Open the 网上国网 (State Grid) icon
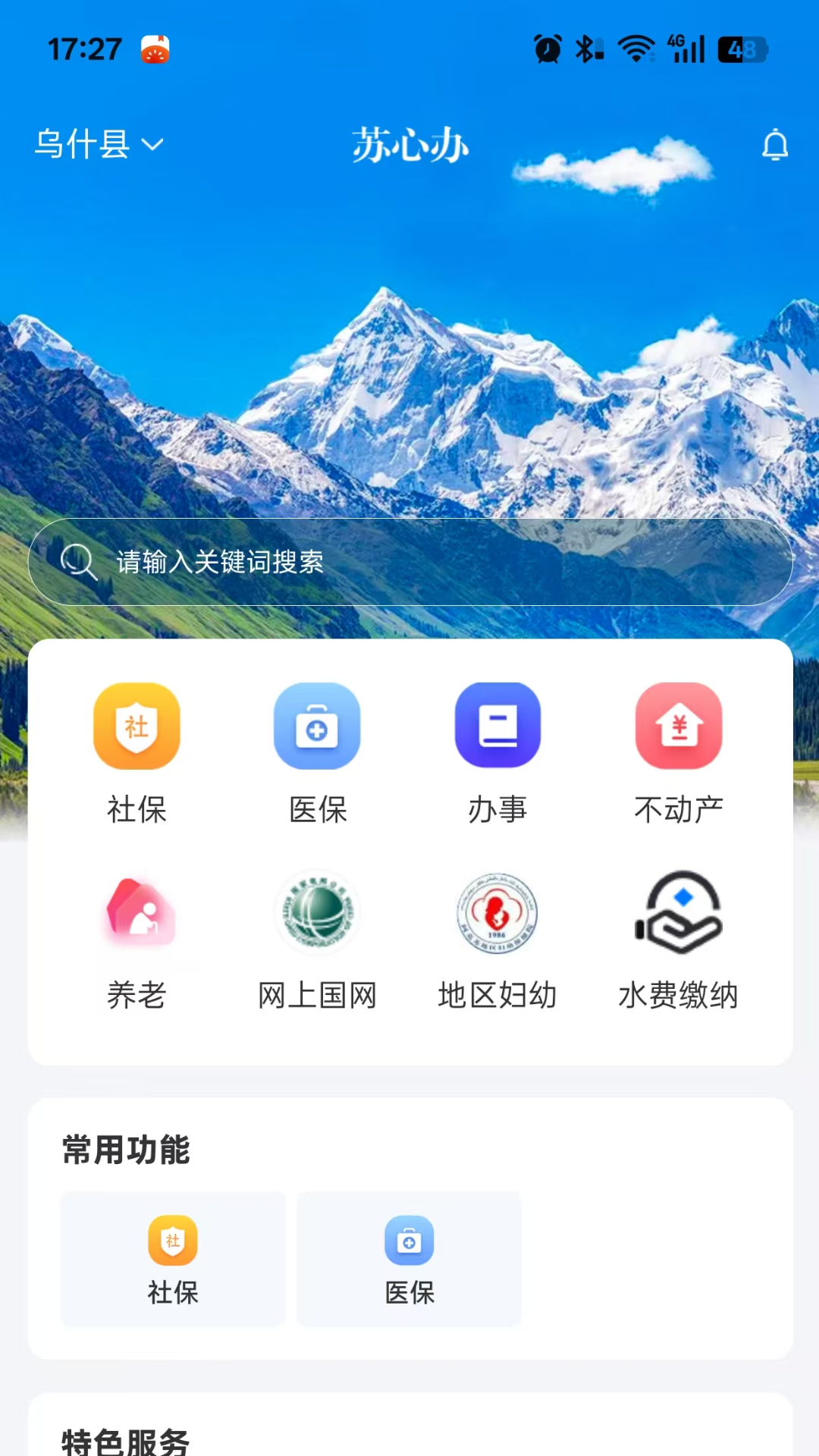The image size is (819, 1456). click(317, 914)
